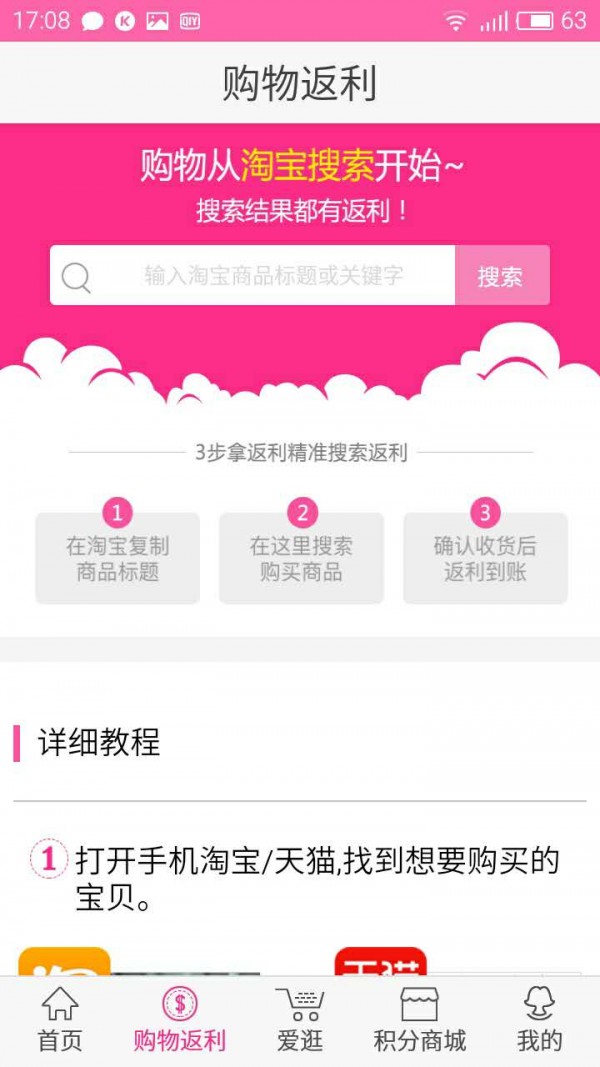The image size is (600, 1067).
Task: Switch to the 首页 home tab
Action: point(60,1021)
